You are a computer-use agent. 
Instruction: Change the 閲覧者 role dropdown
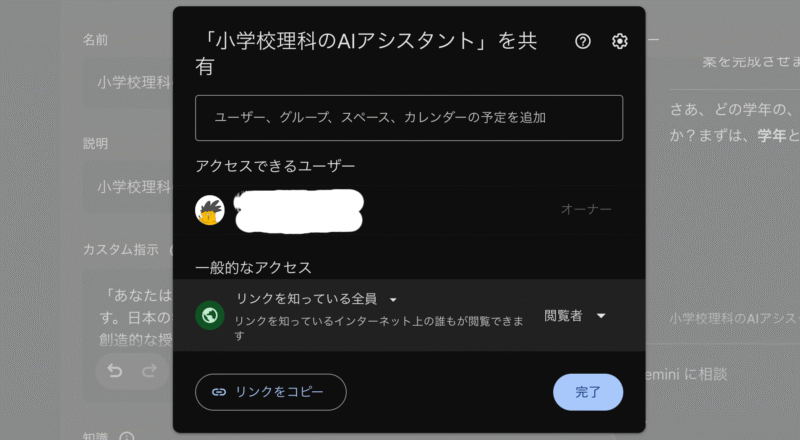(x=575, y=316)
